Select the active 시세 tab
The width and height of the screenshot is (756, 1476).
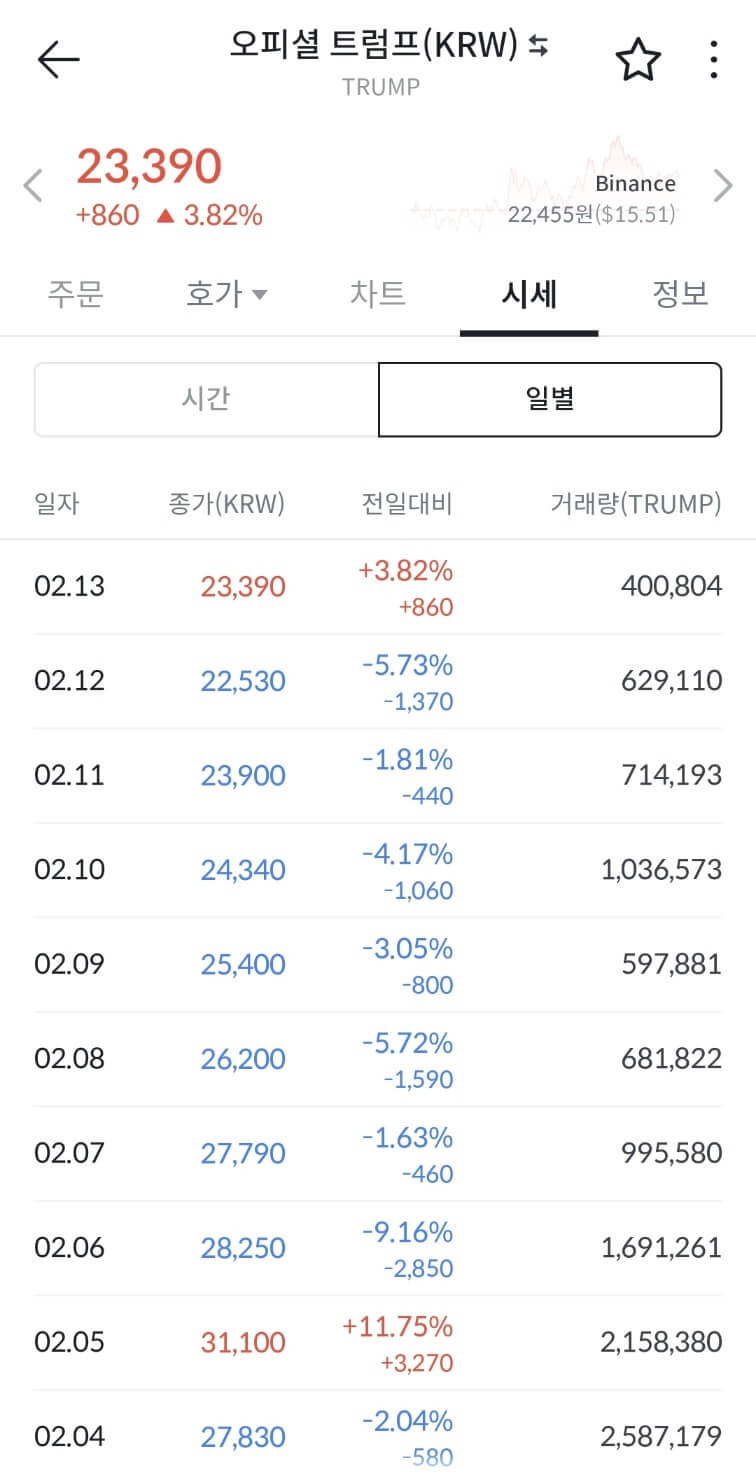coord(528,293)
